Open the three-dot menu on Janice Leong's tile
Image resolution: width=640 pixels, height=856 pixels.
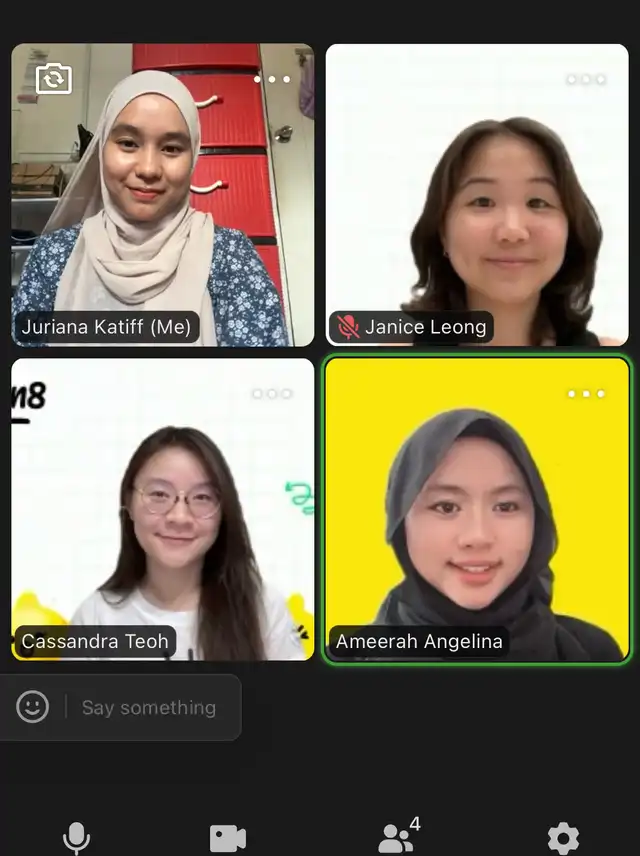point(586,79)
